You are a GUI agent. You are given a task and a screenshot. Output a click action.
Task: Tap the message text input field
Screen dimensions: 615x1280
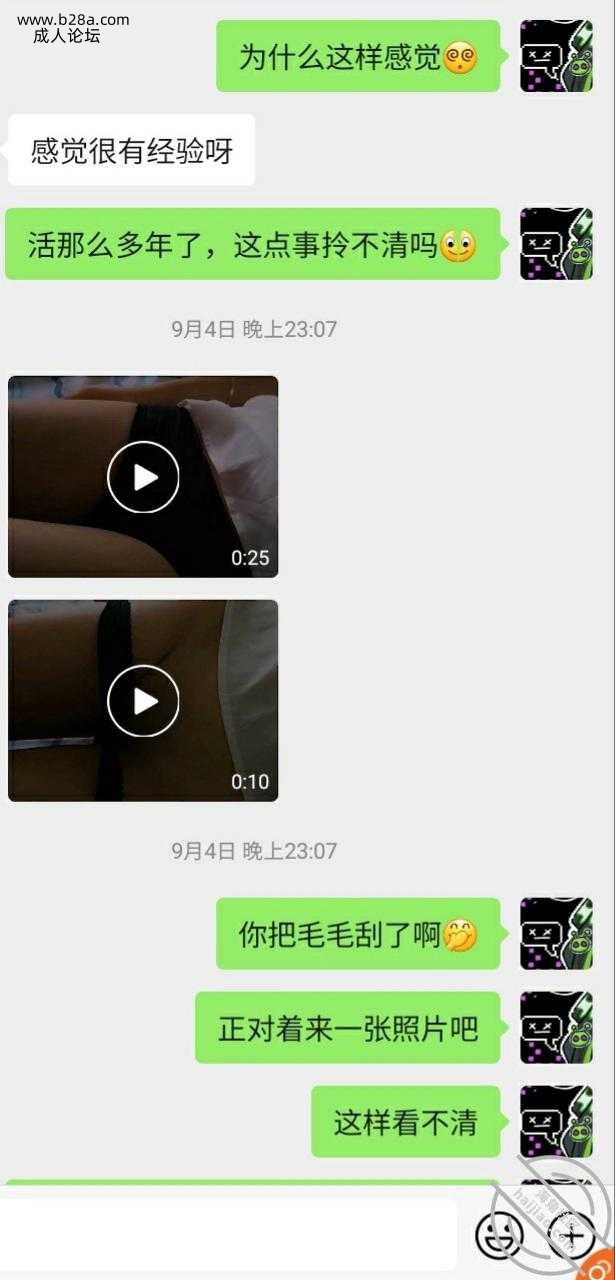[x=228, y=1235]
